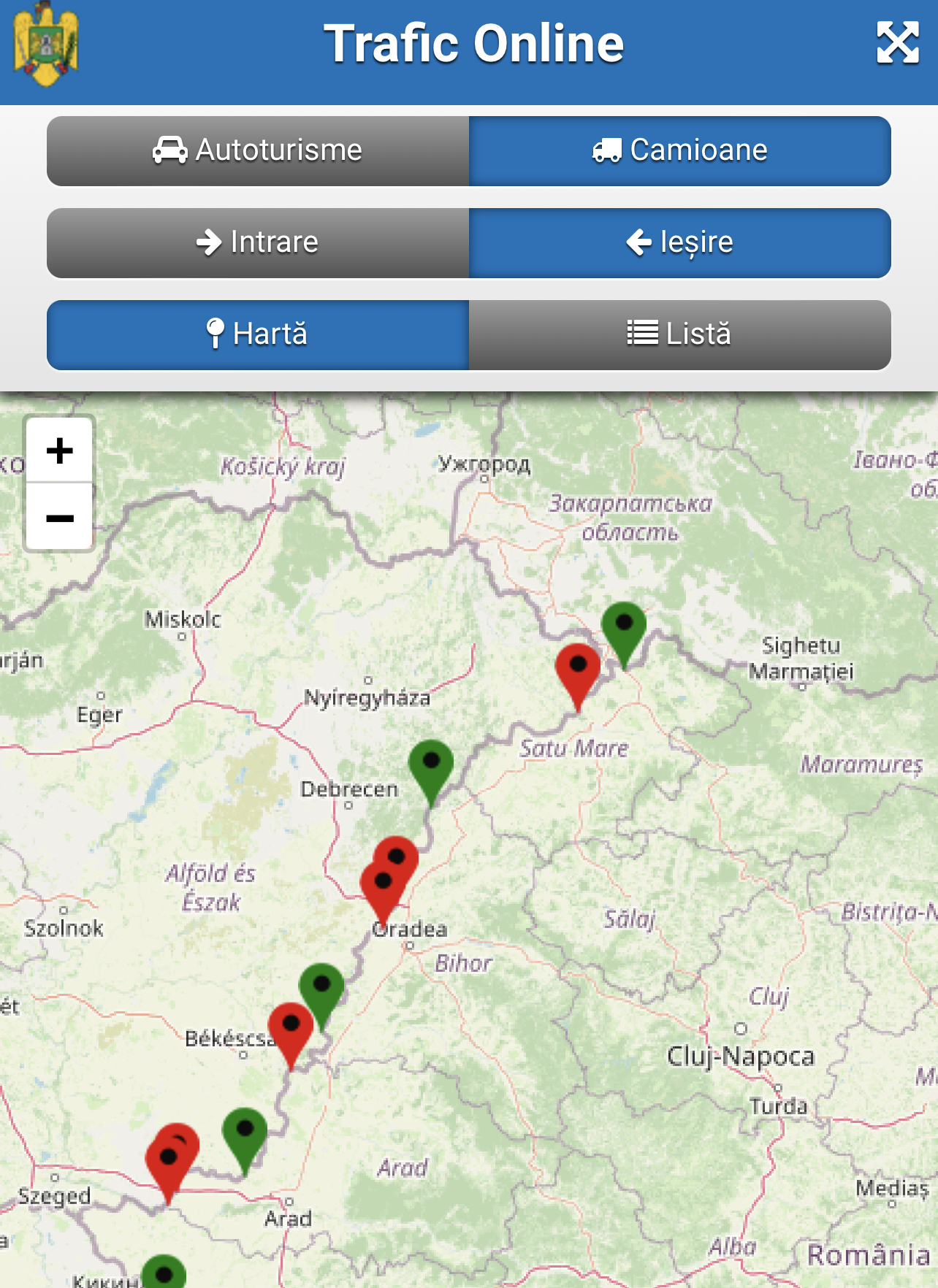
Task: Open the green marker left of Arad label
Action: pyautogui.click(x=245, y=1134)
